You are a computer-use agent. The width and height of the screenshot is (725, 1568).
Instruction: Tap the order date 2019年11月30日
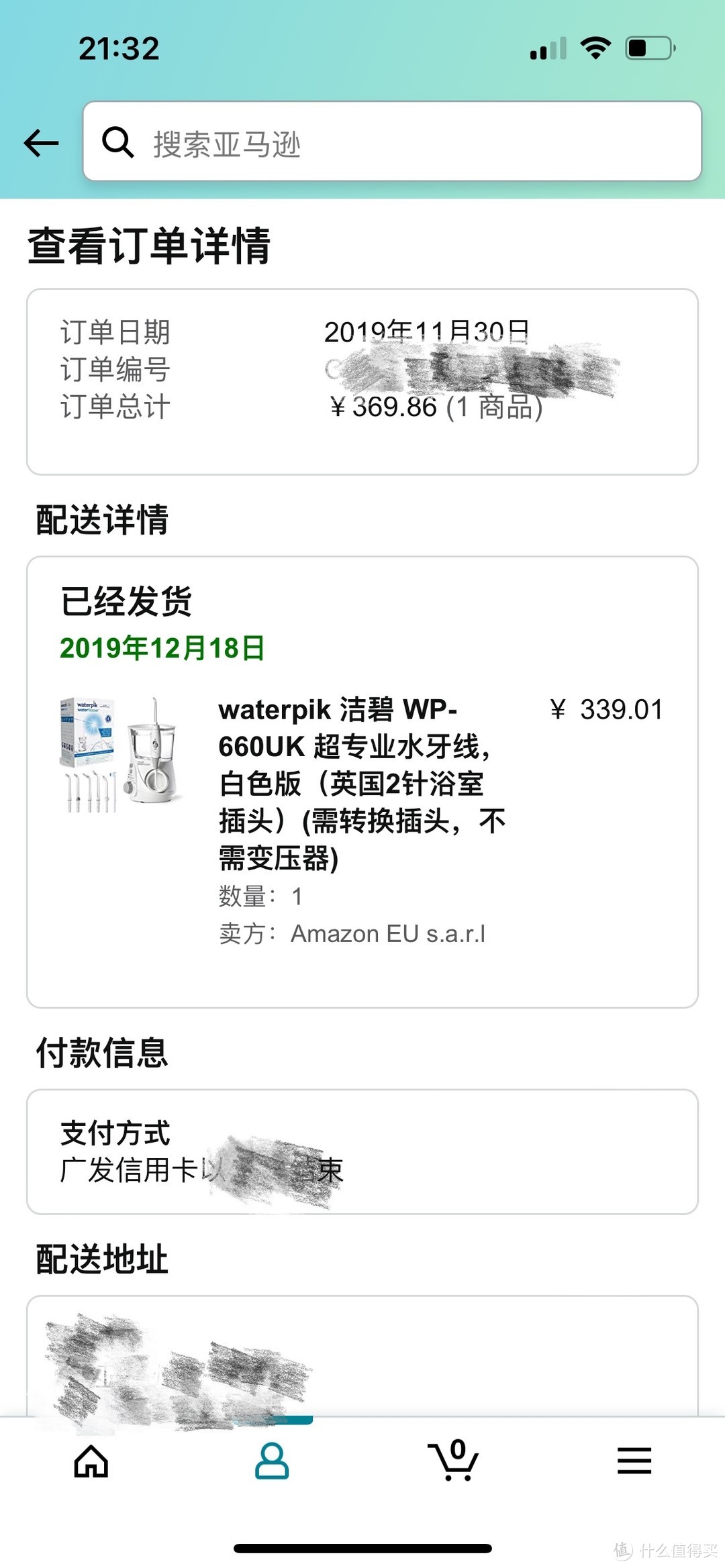426,330
